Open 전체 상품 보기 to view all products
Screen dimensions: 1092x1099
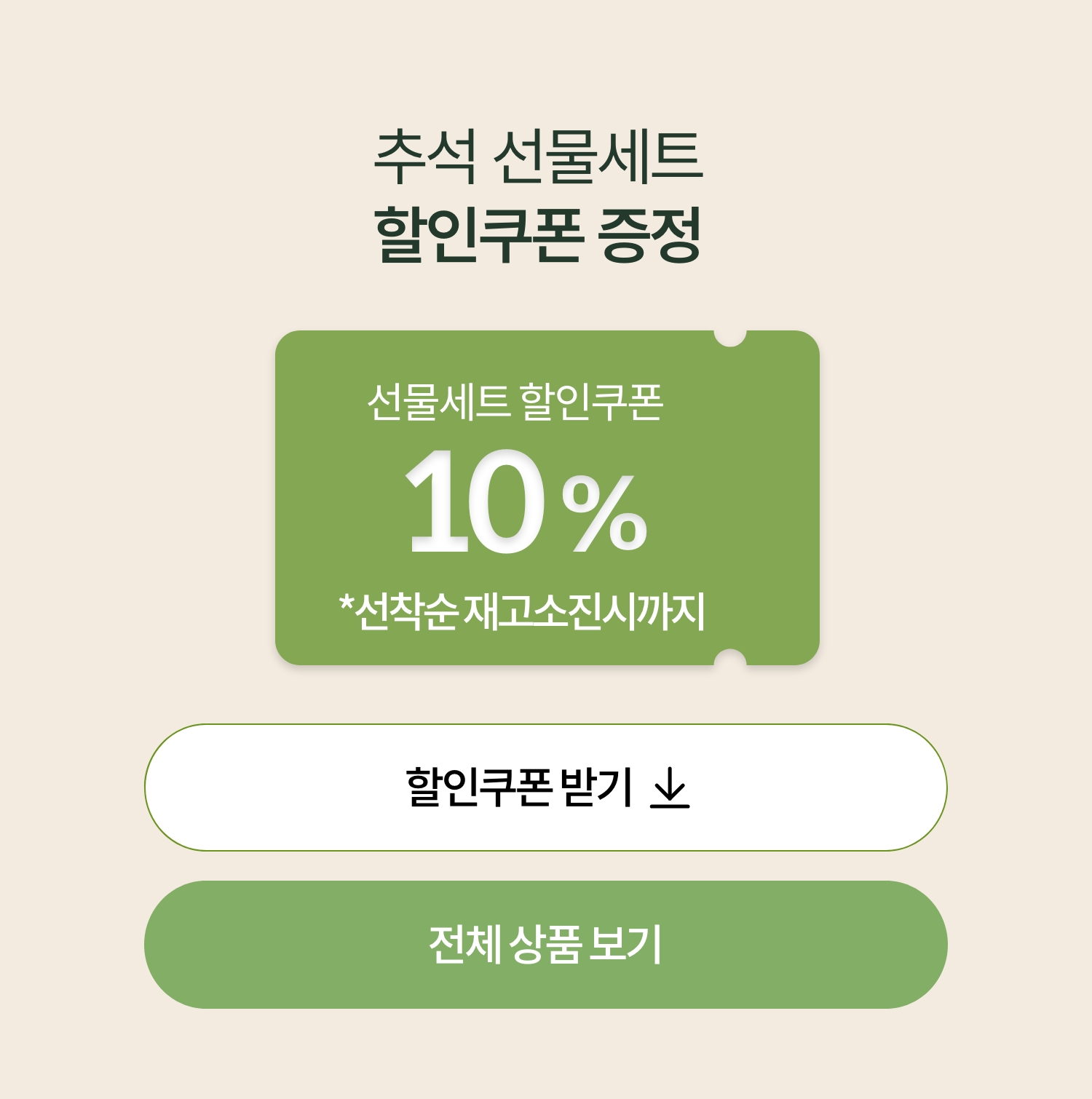point(546,945)
